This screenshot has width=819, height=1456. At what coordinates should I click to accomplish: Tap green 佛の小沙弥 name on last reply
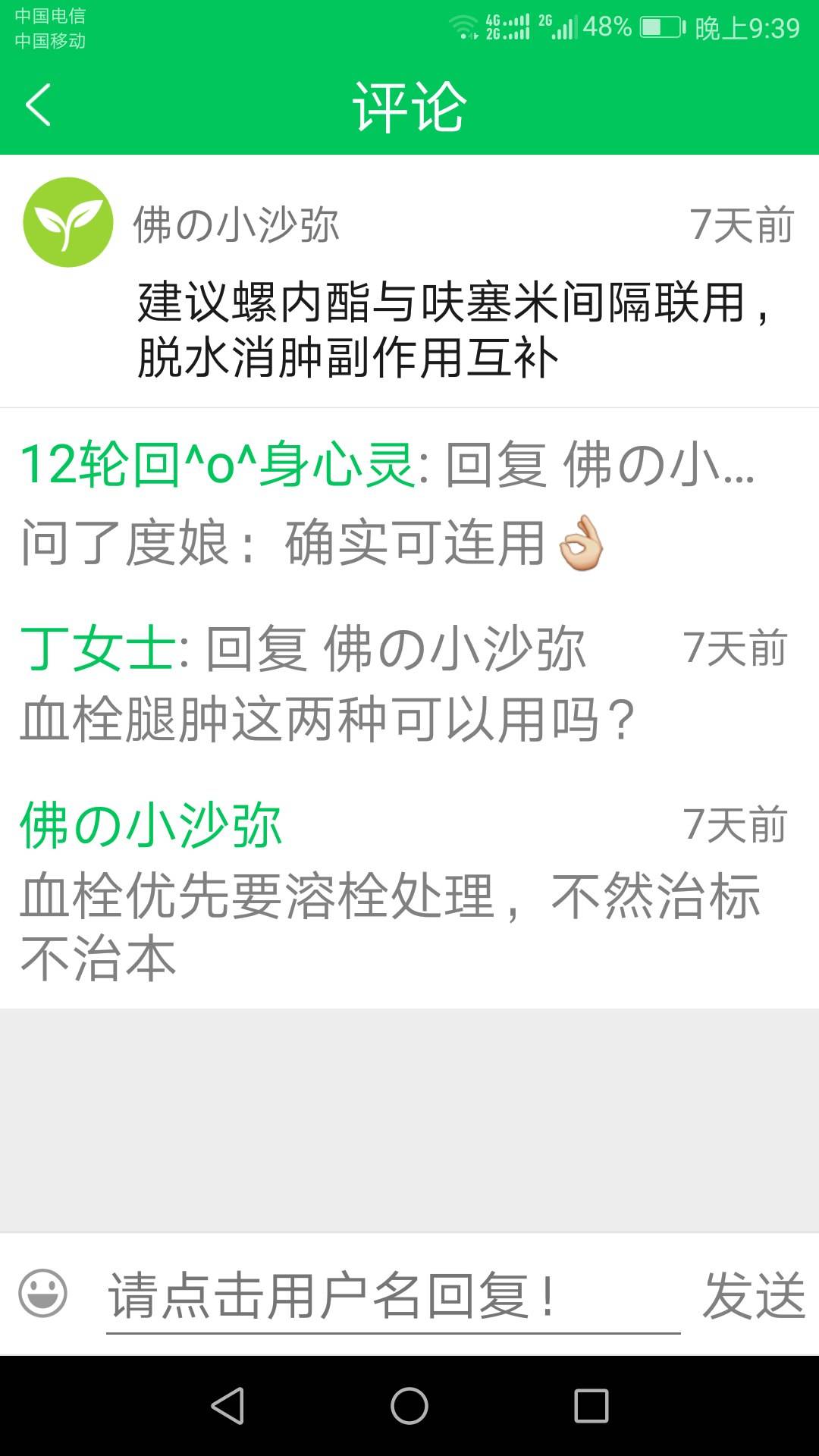click(150, 825)
